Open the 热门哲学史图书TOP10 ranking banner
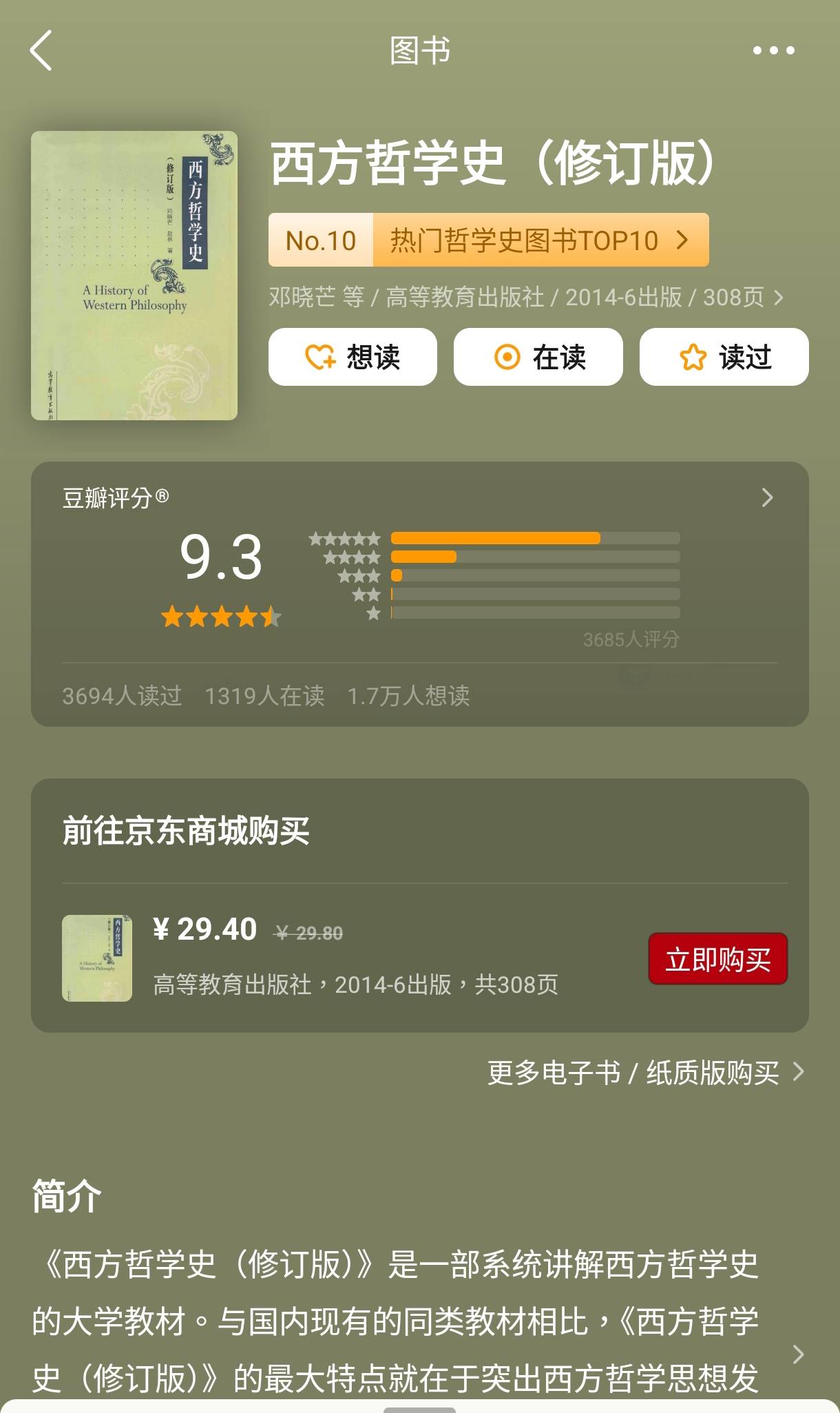The image size is (840, 1413). tap(488, 240)
